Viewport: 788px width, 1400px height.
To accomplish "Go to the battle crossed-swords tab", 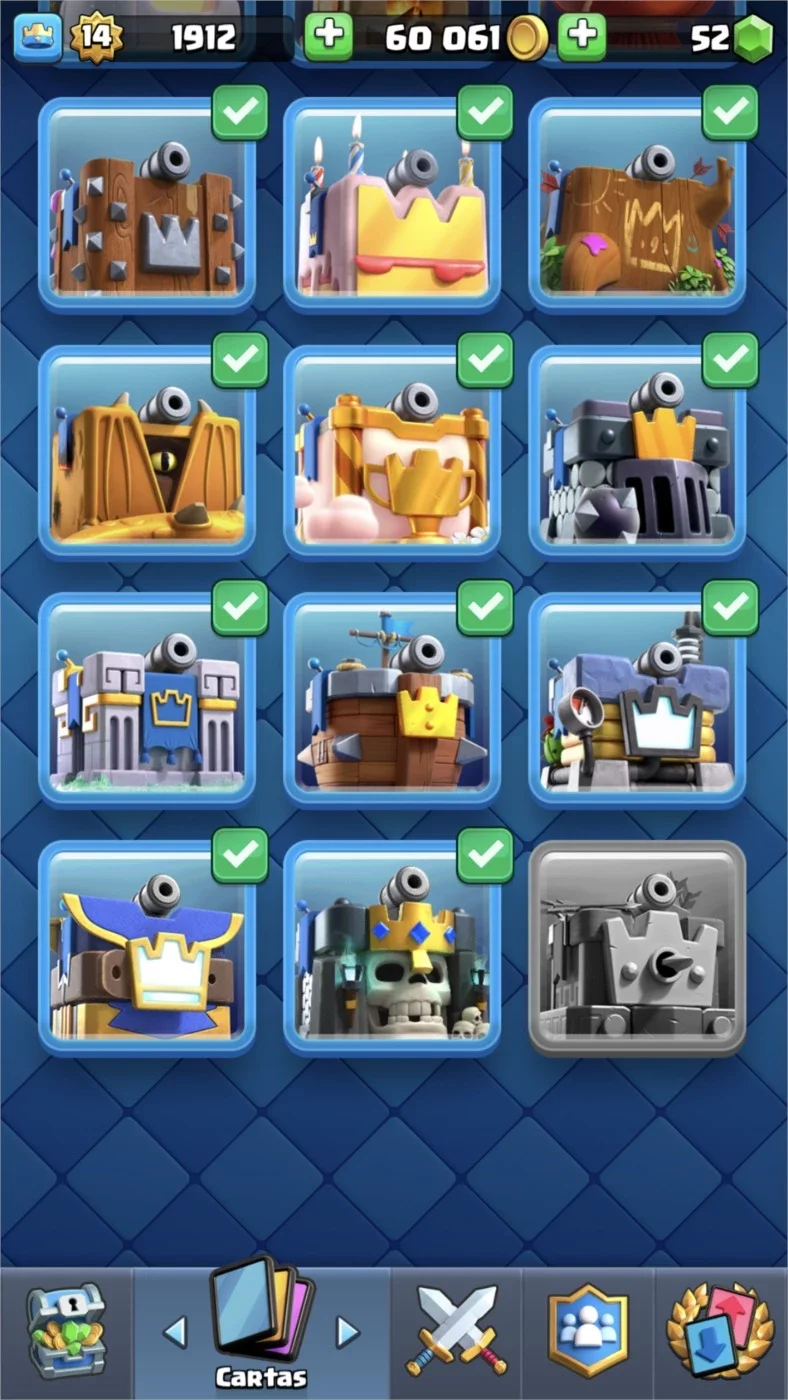I will pos(456,1331).
